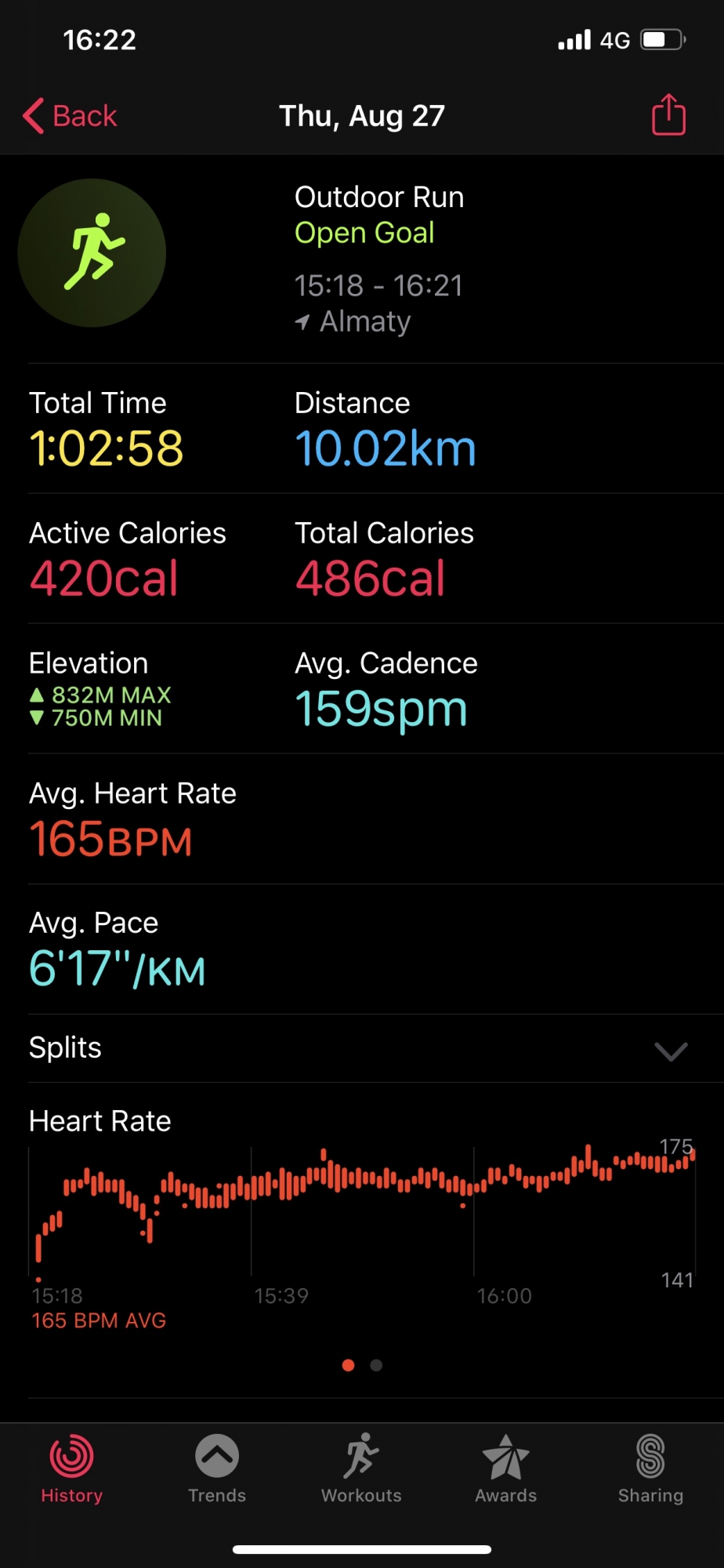
Task: Tap the heart rate chart page indicator
Action: pos(362,1365)
